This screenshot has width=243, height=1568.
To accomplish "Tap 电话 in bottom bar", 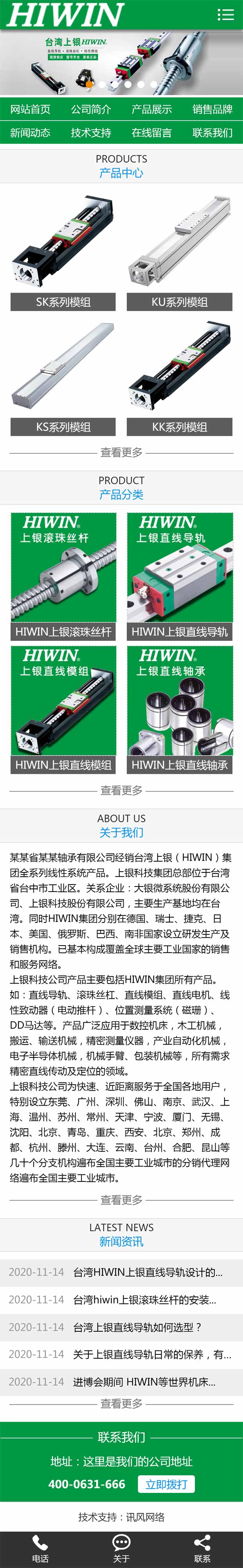I will tap(40, 1549).
